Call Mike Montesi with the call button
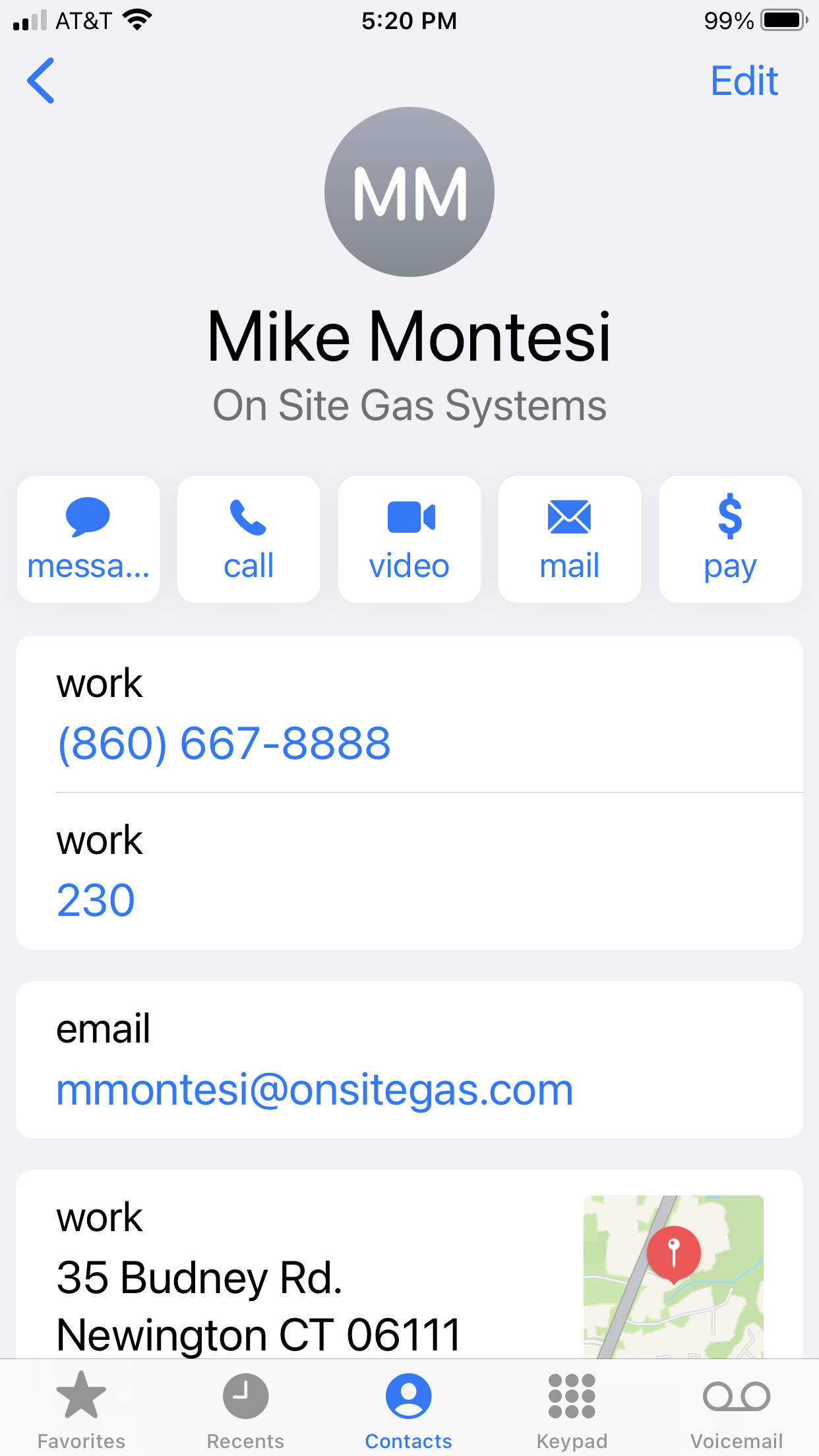 [249, 539]
